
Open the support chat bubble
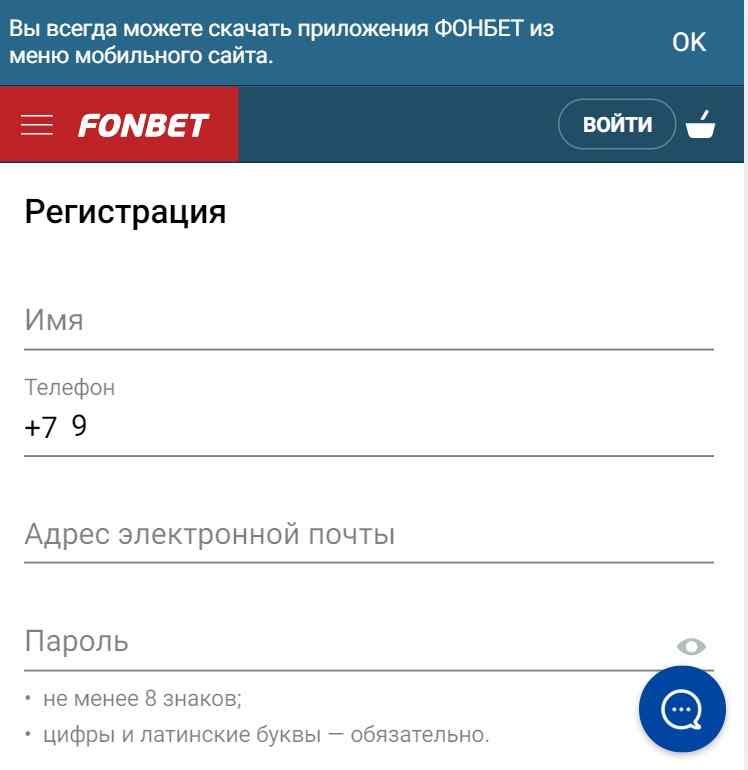click(x=683, y=709)
